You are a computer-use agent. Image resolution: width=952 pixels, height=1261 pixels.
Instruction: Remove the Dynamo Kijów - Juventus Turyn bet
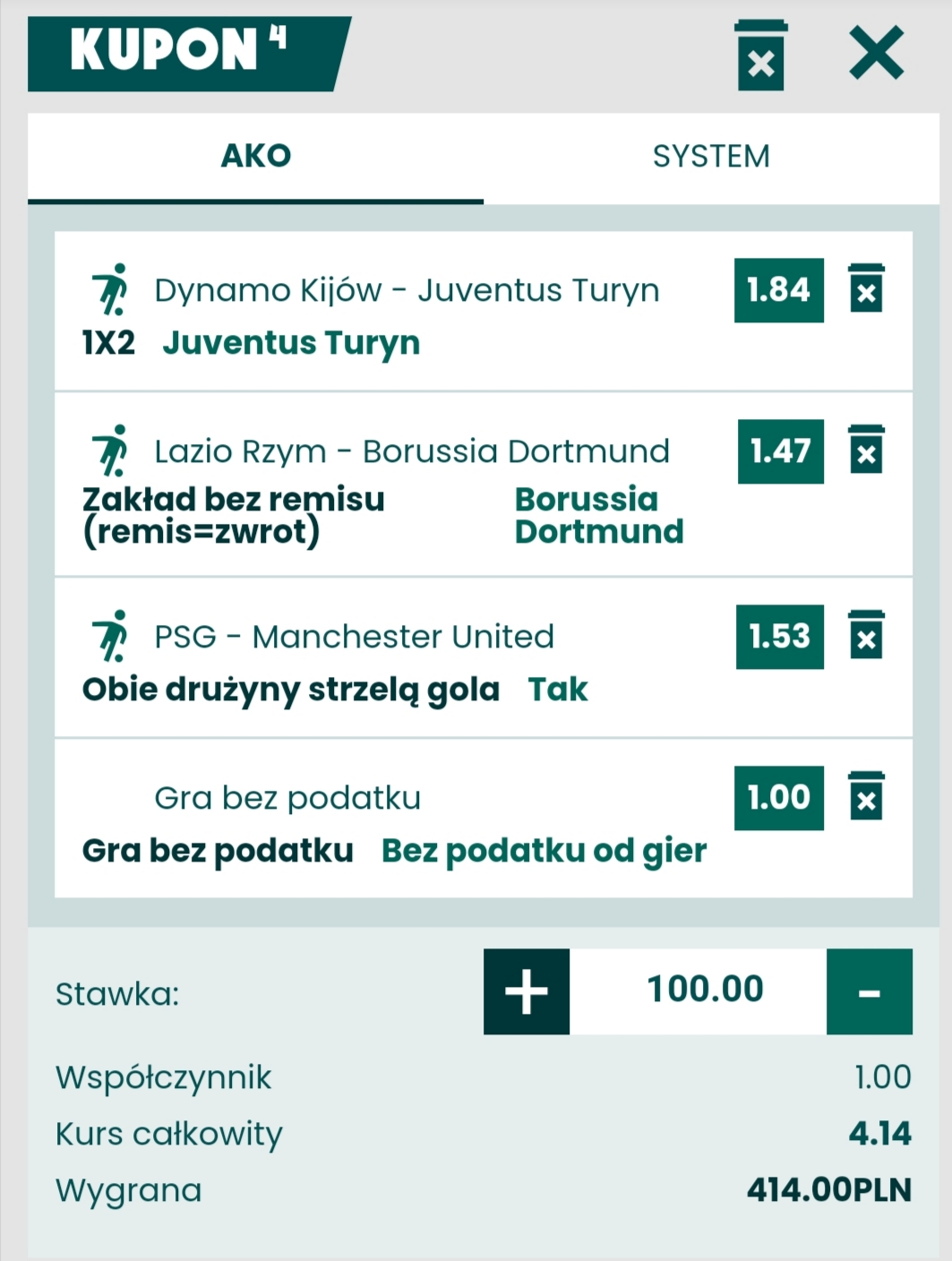pyautogui.click(x=866, y=288)
